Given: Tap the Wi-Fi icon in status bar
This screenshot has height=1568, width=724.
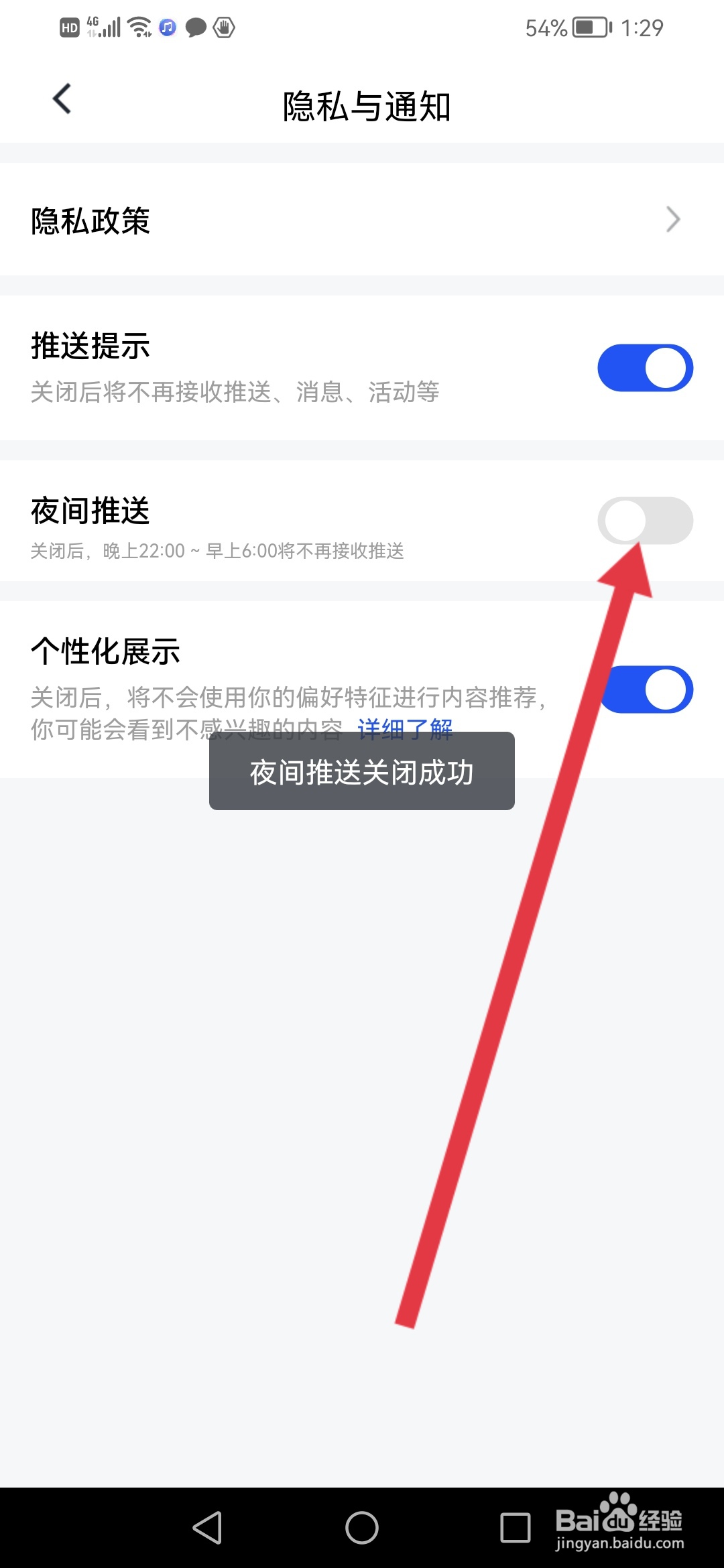Looking at the screenshot, I should (139, 27).
